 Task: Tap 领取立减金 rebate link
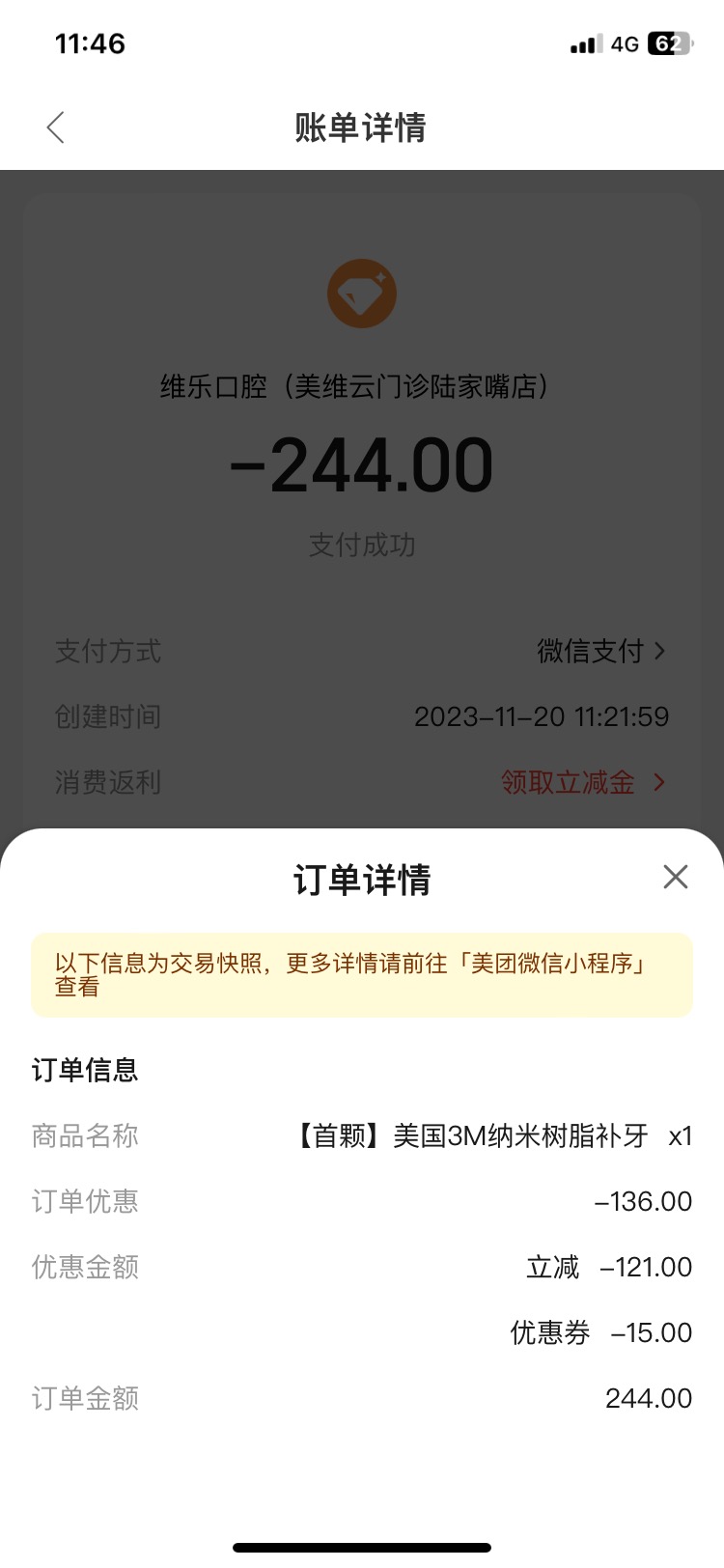tap(583, 782)
